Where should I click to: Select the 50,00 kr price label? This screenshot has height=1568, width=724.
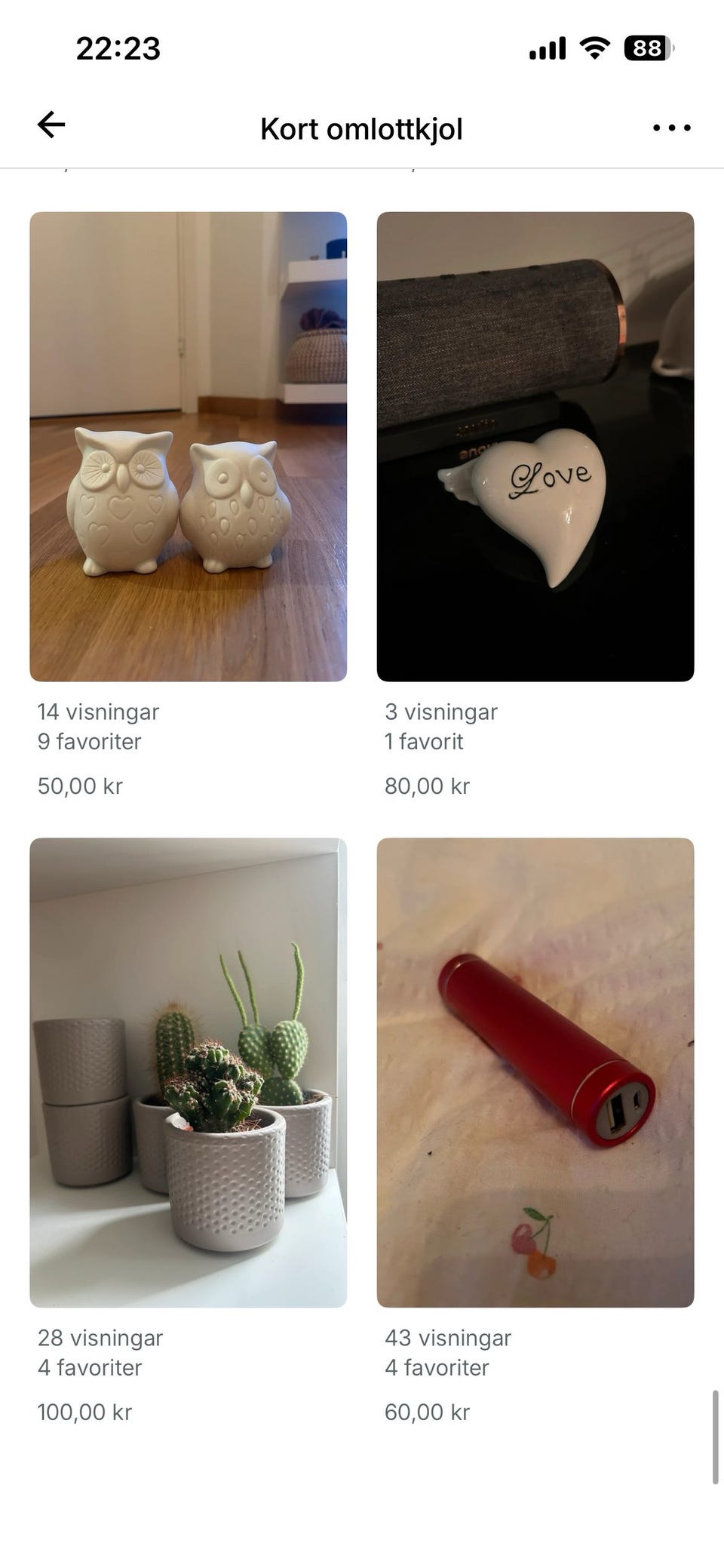pyautogui.click(x=78, y=786)
